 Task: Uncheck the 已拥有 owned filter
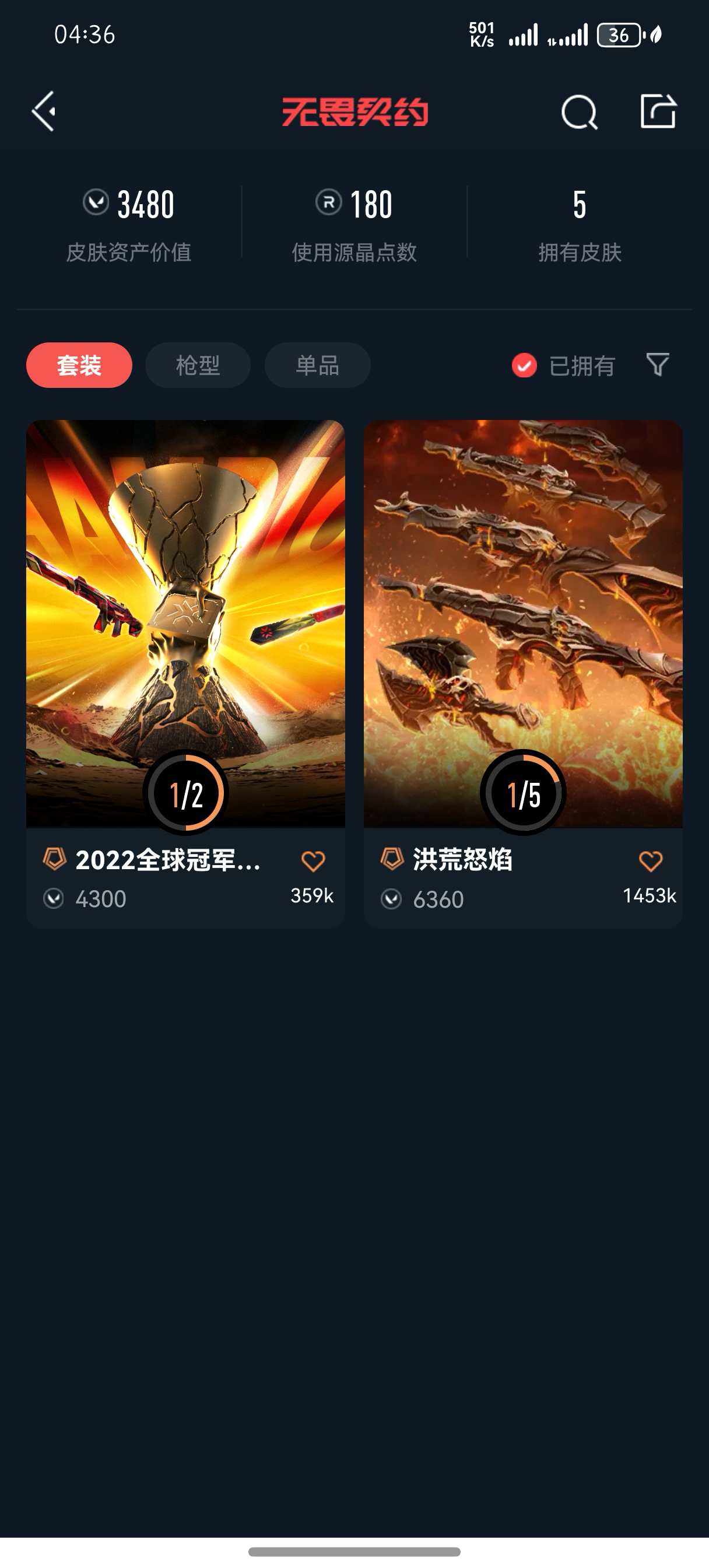click(564, 365)
